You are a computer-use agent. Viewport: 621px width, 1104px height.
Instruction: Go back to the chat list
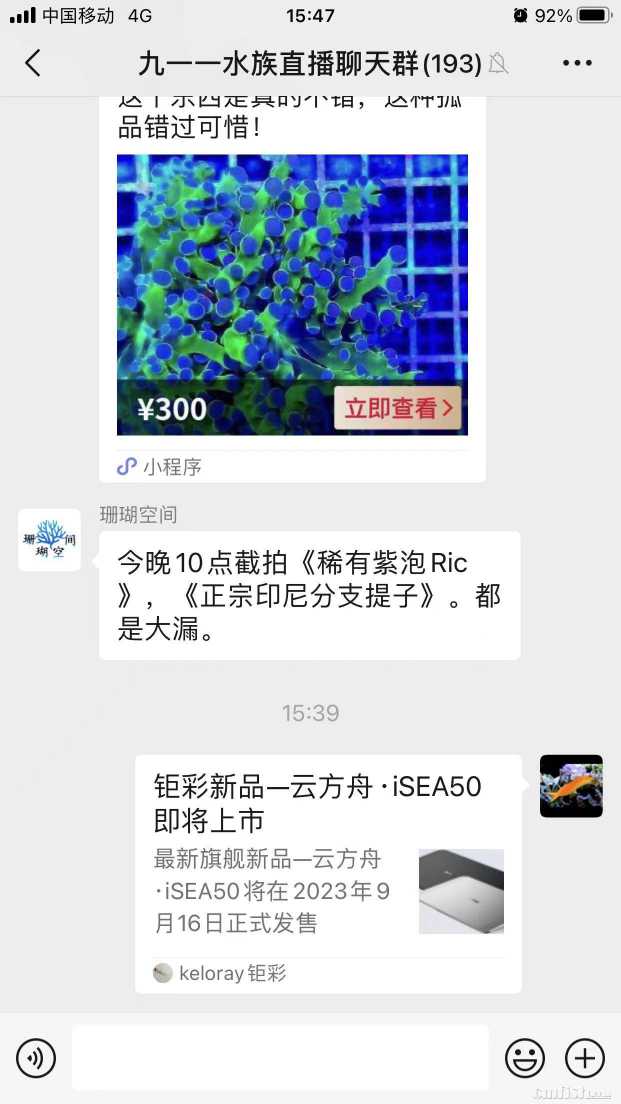(33, 64)
